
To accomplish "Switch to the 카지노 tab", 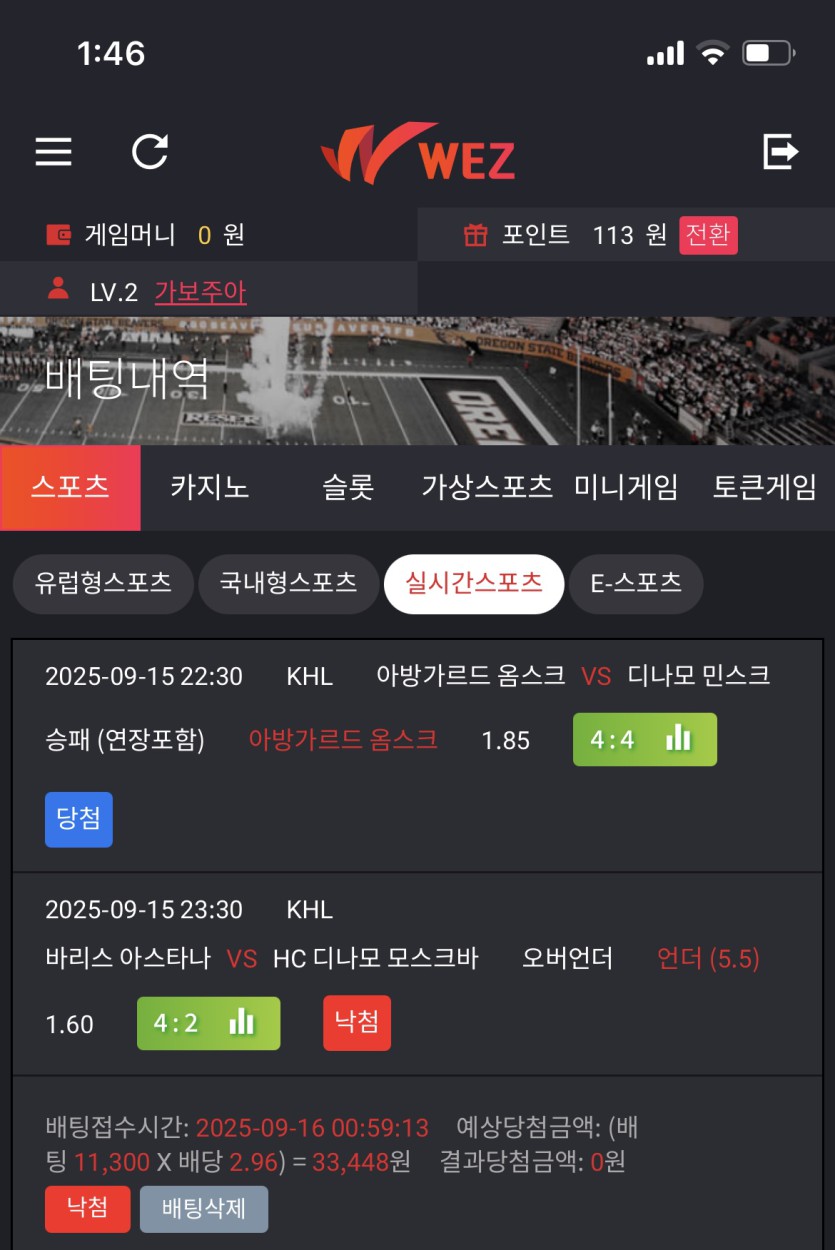I will click(x=209, y=488).
